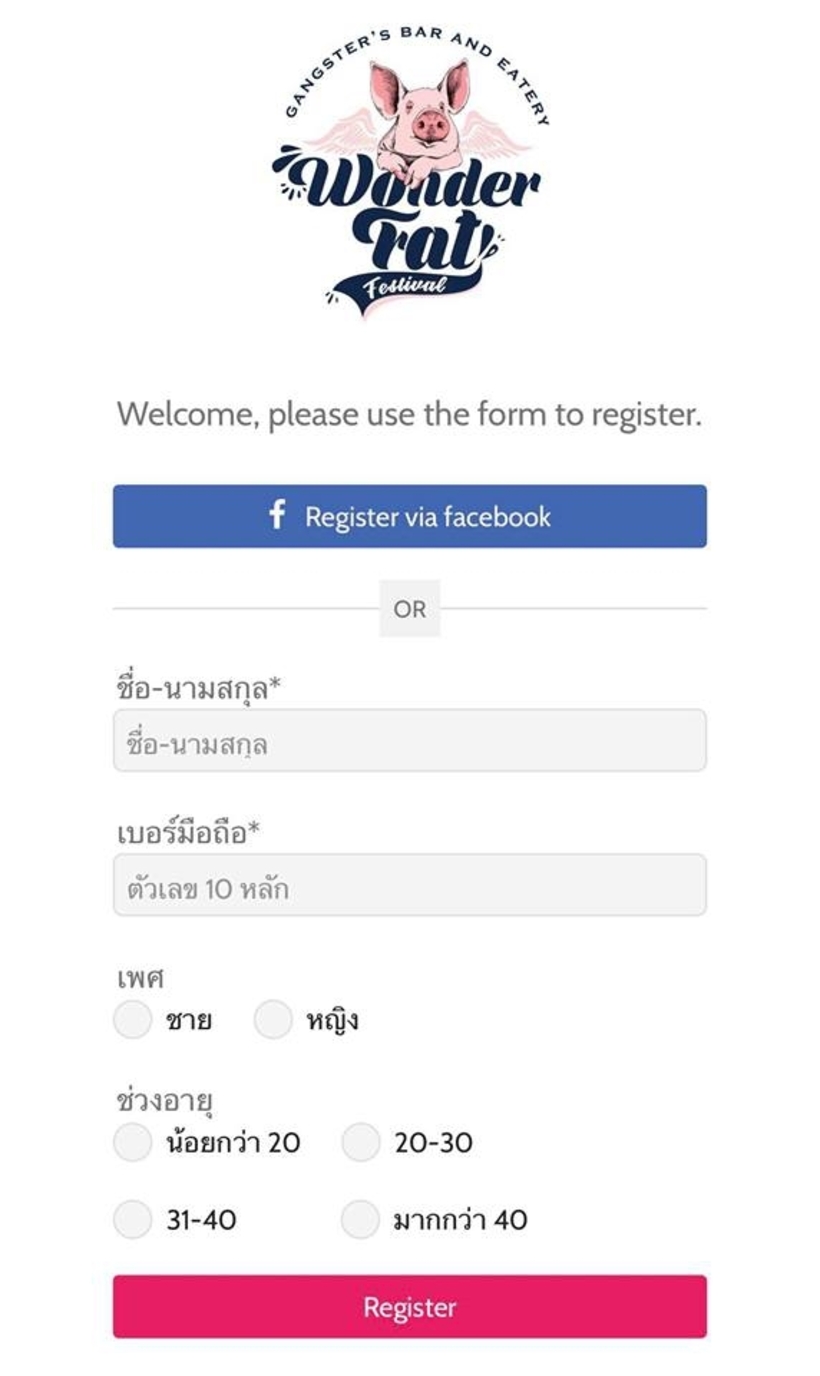Image resolution: width=820 pixels, height=1376 pixels.
Task: Select หญิง gender option
Action: (x=273, y=1020)
